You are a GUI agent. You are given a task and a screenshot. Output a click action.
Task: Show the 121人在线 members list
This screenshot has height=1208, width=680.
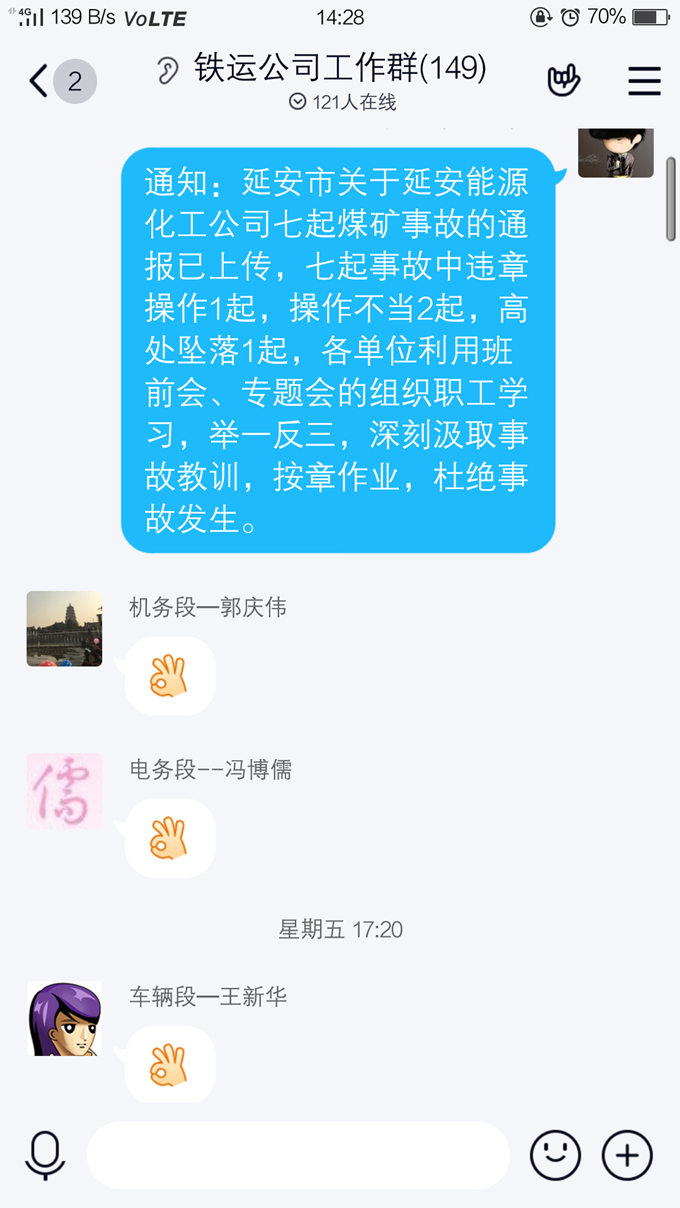tap(342, 102)
